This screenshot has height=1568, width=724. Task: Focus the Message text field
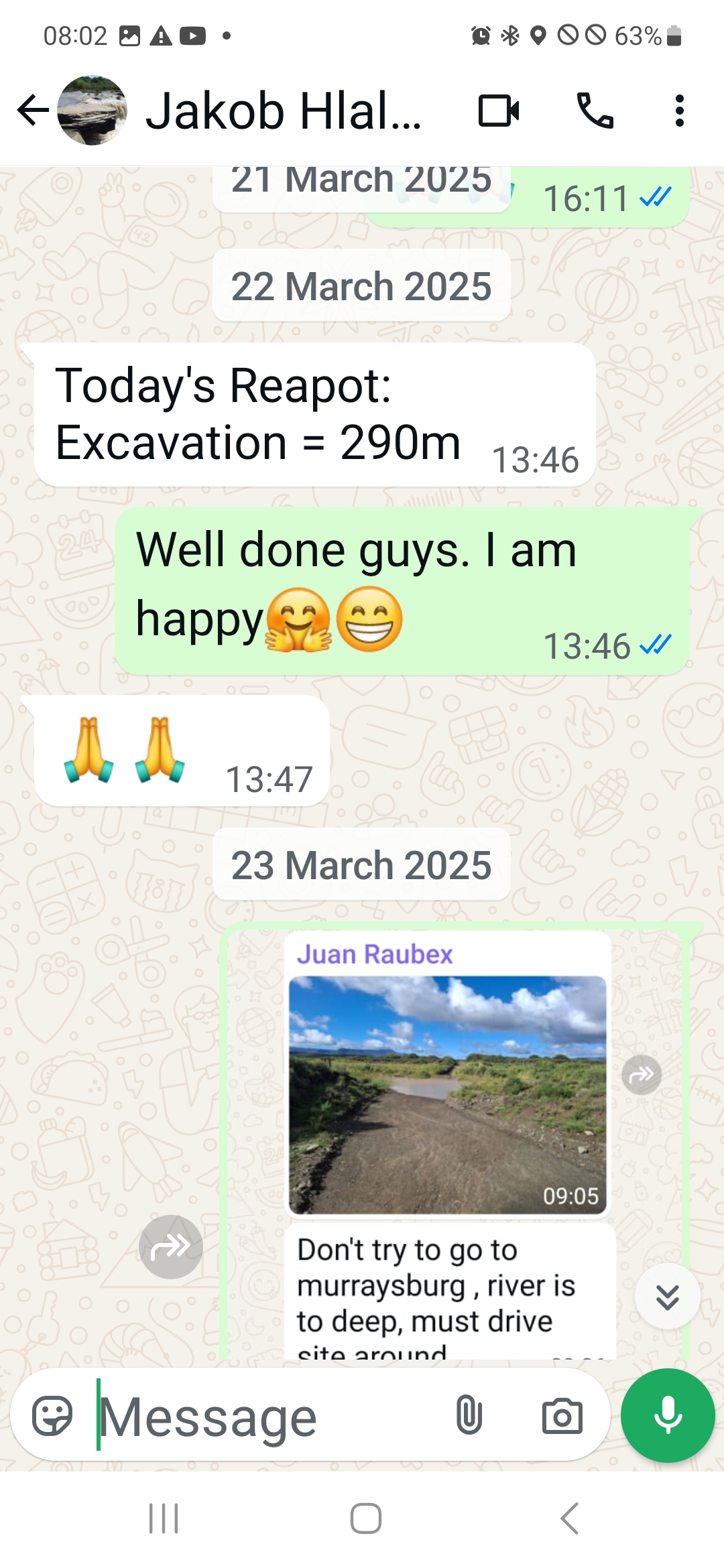pyautogui.click(x=268, y=1416)
